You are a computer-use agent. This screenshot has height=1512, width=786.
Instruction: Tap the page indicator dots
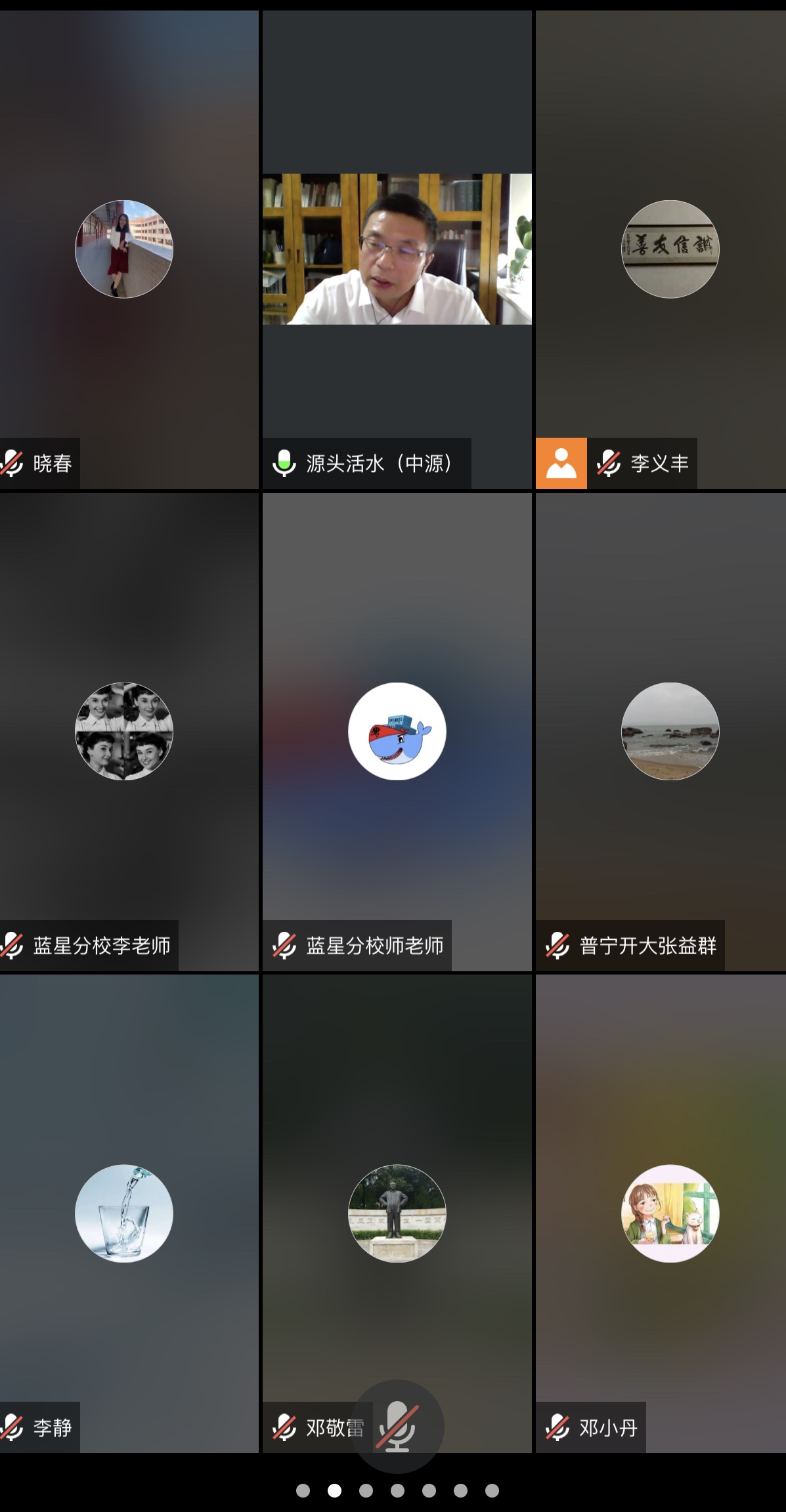pos(397,1490)
